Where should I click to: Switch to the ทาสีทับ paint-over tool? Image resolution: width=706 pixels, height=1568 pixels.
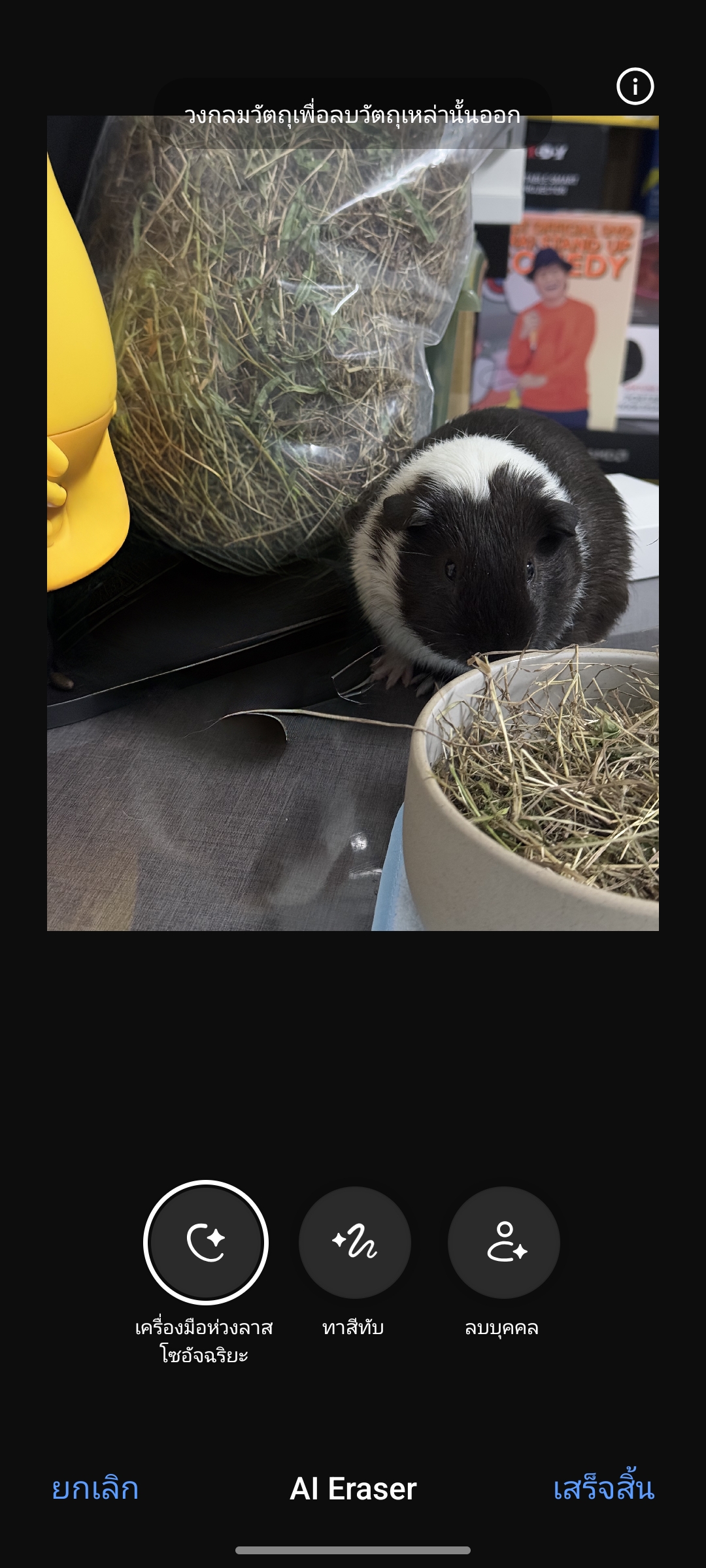click(354, 1242)
